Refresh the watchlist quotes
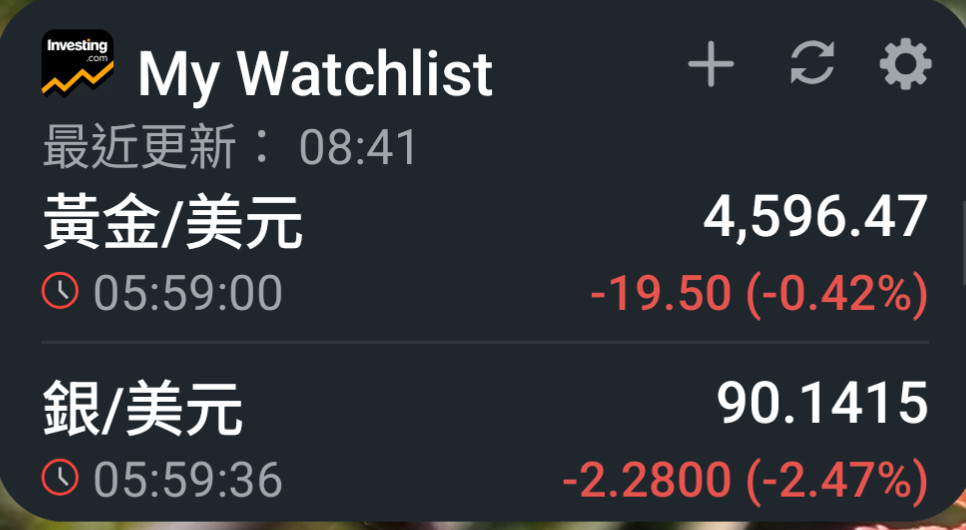 pyautogui.click(x=811, y=66)
